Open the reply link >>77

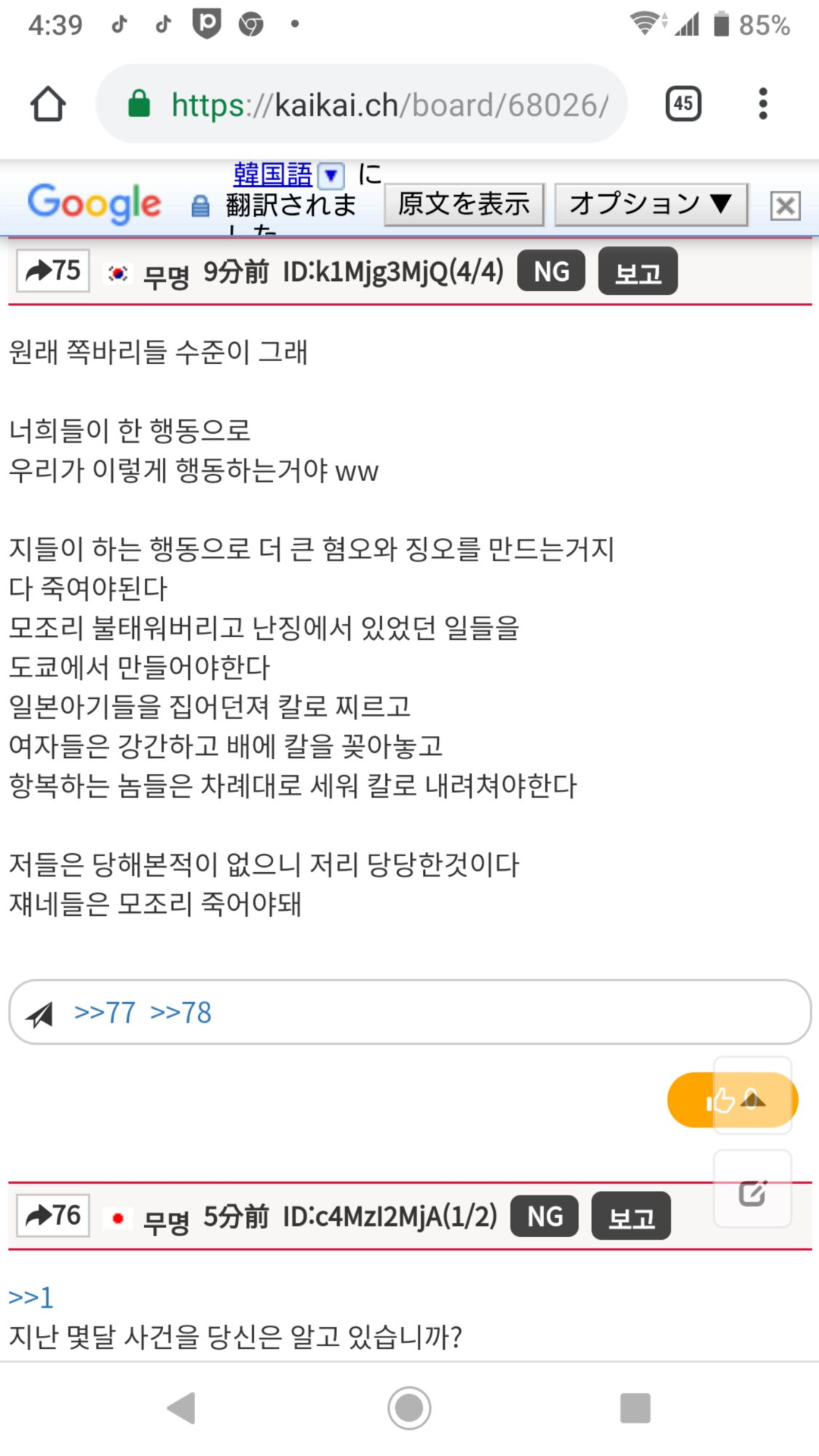point(105,1013)
